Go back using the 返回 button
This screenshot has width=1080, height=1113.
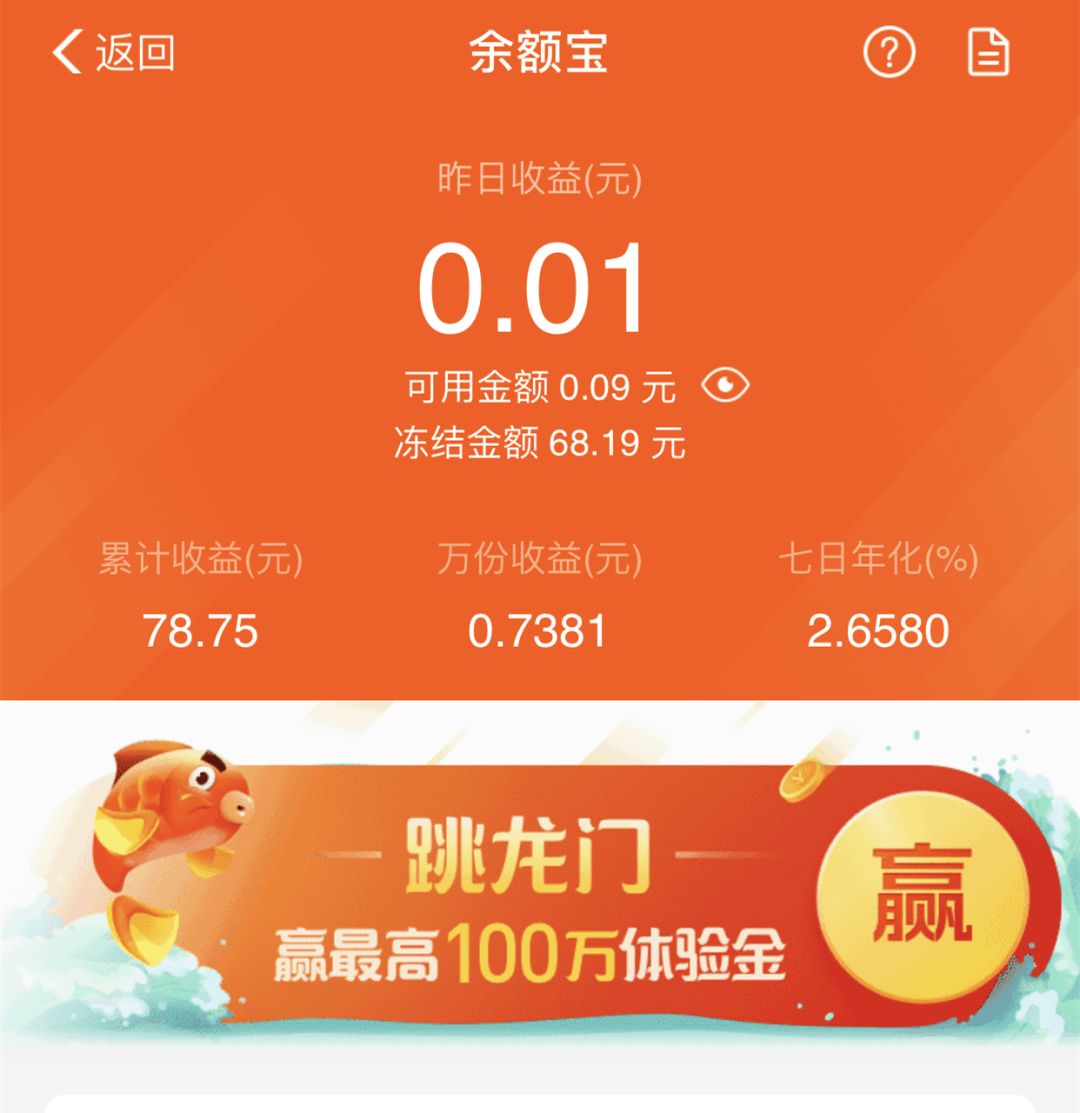pyautogui.click(x=113, y=52)
